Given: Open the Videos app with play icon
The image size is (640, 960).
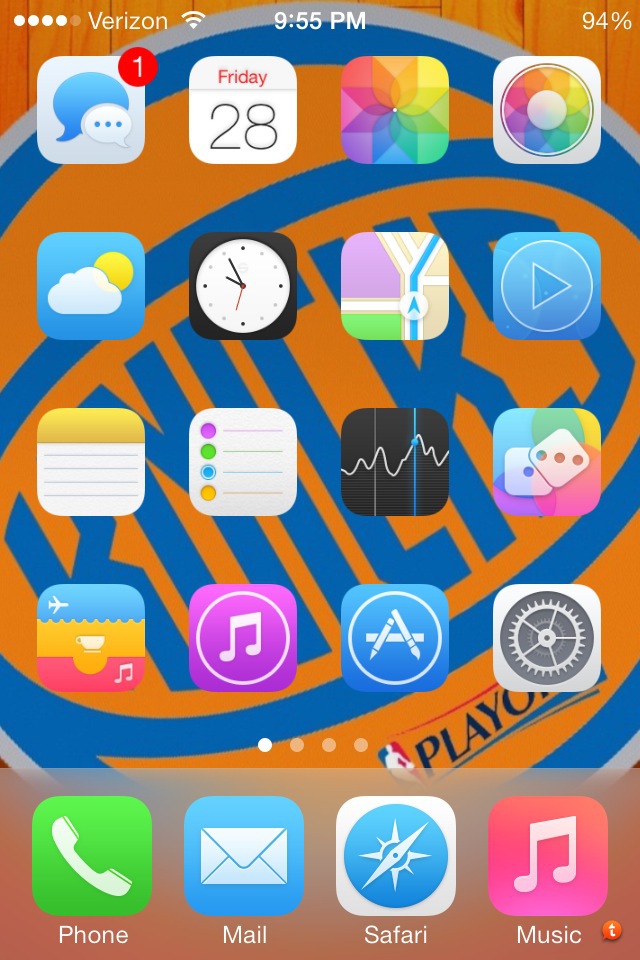Looking at the screenshot, I should click(x=547, y=286).
